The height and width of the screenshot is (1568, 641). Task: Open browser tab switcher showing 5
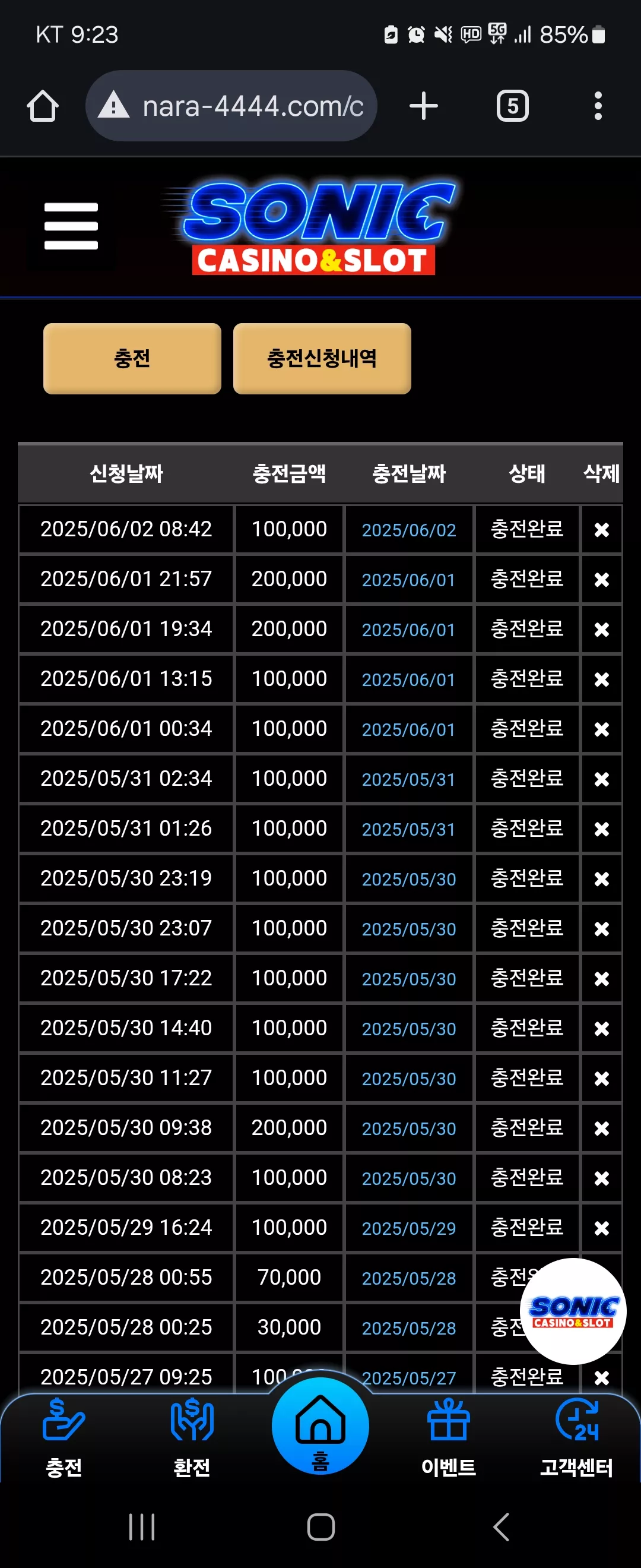coord(513,106)
